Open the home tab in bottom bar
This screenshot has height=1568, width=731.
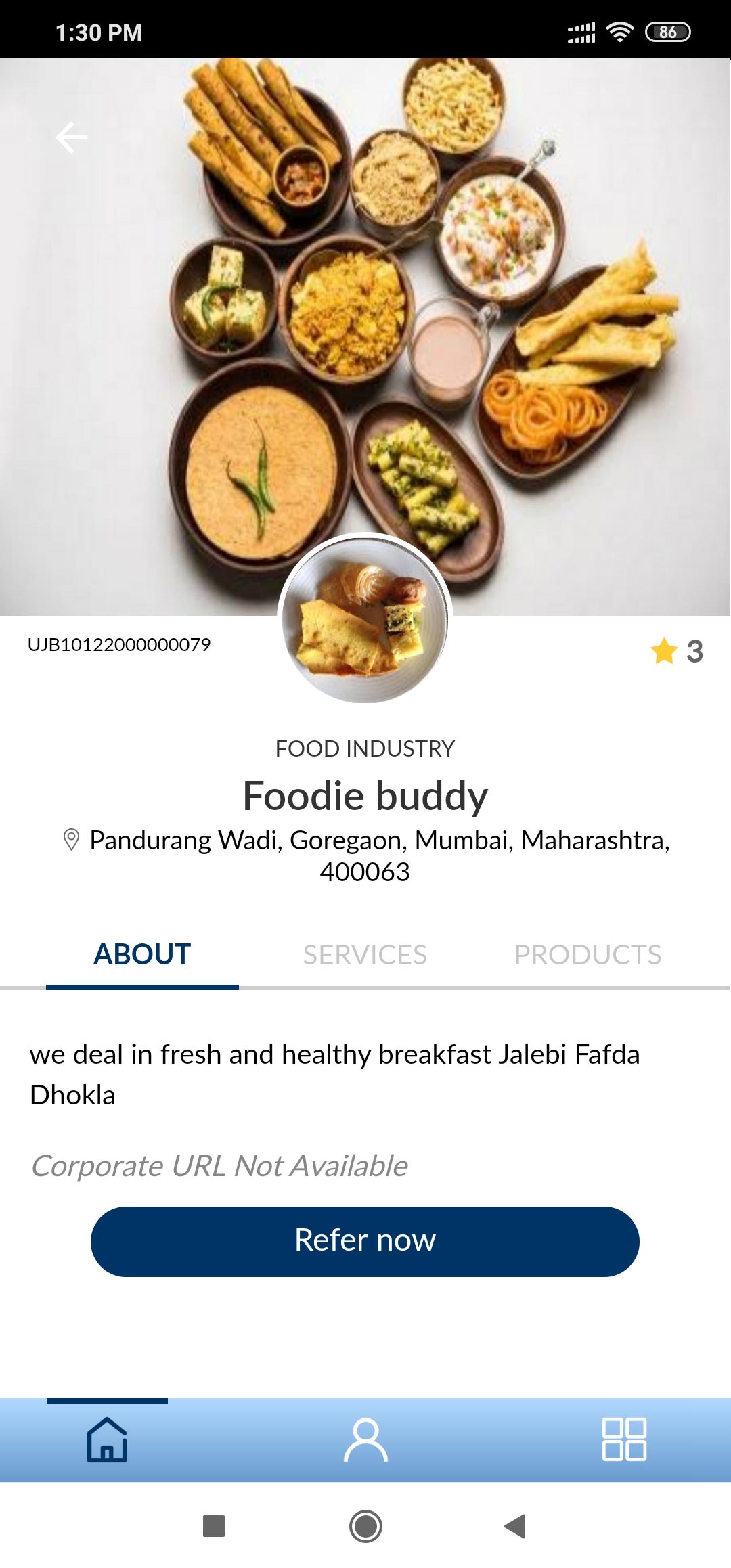click(107, 1439)
